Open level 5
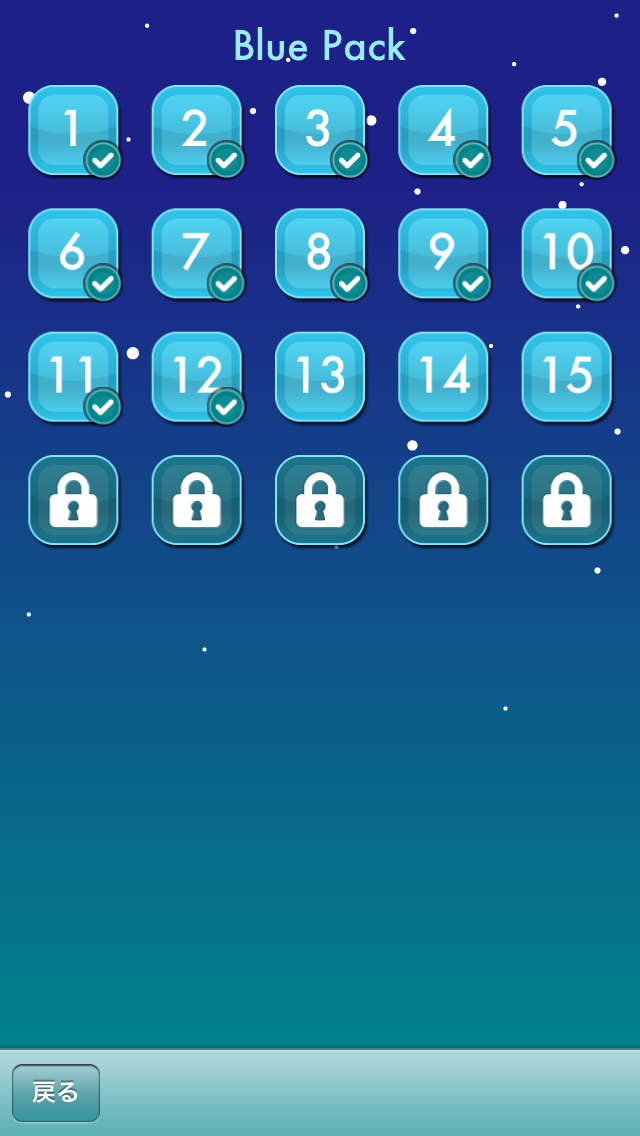This screenshot has height=1136, width=640. click(567, 130)
